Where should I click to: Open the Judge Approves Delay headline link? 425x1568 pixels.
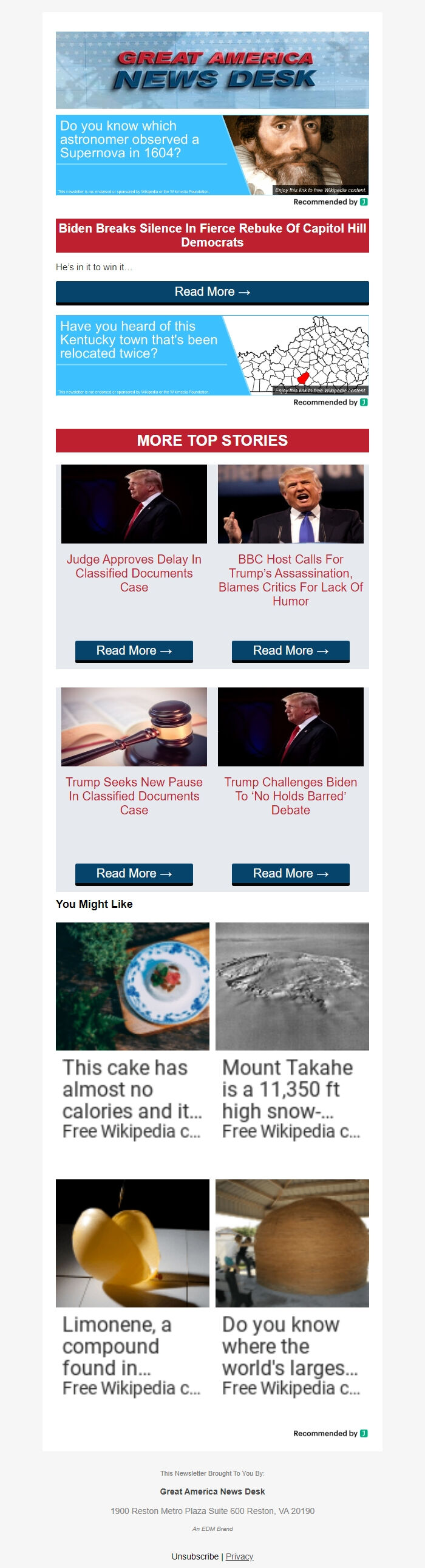[134, 573]
